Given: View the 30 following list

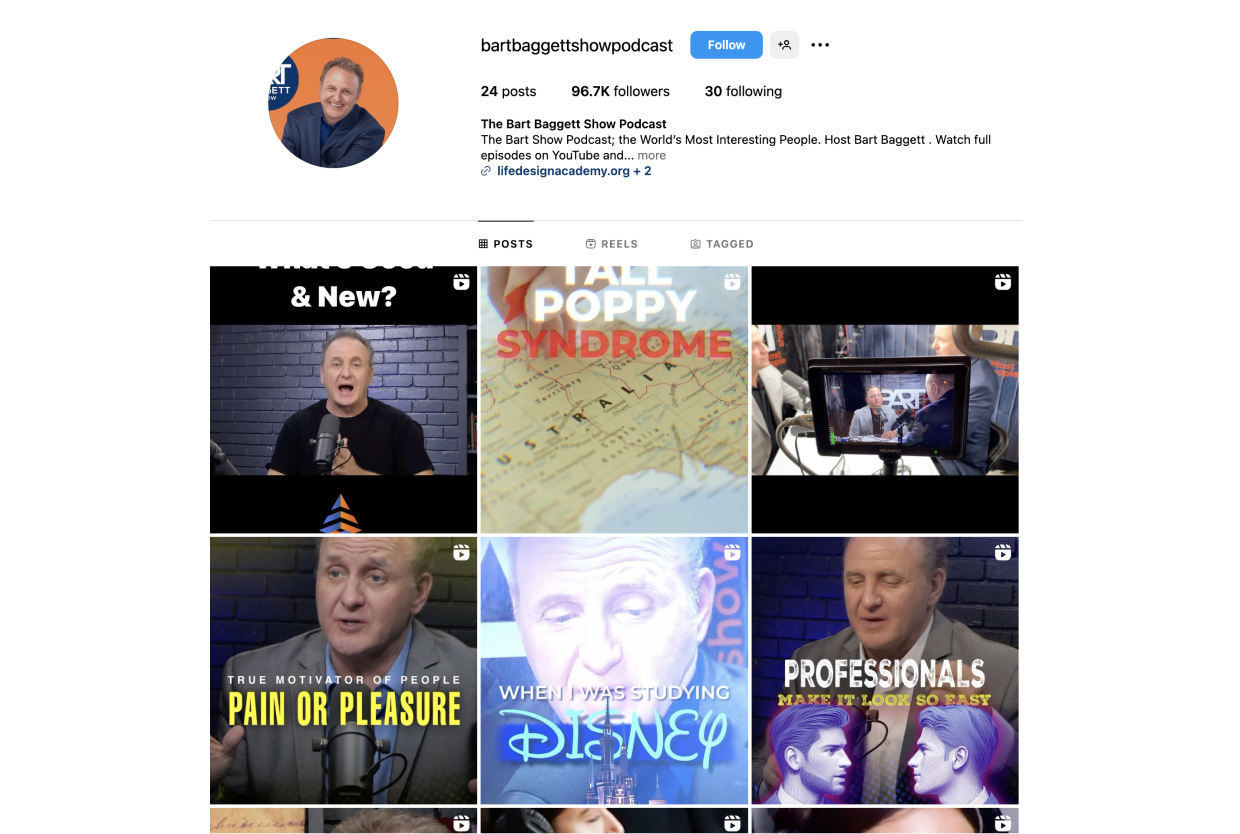Looking at the screenshot, I should (x=743, y=91).
